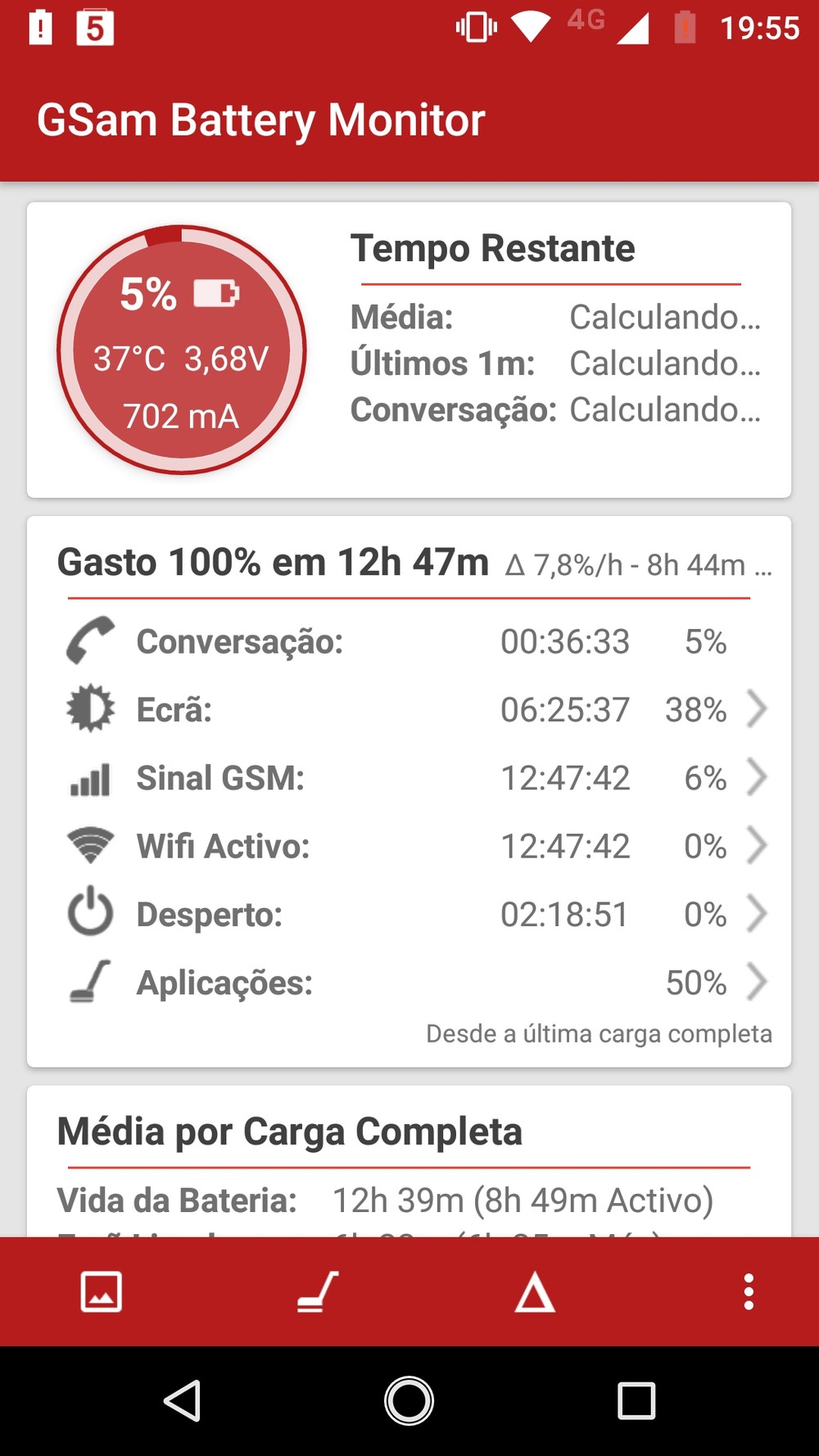Go to the home screen
This screenshot has width=819, height=1456.
coord(409,1400)
